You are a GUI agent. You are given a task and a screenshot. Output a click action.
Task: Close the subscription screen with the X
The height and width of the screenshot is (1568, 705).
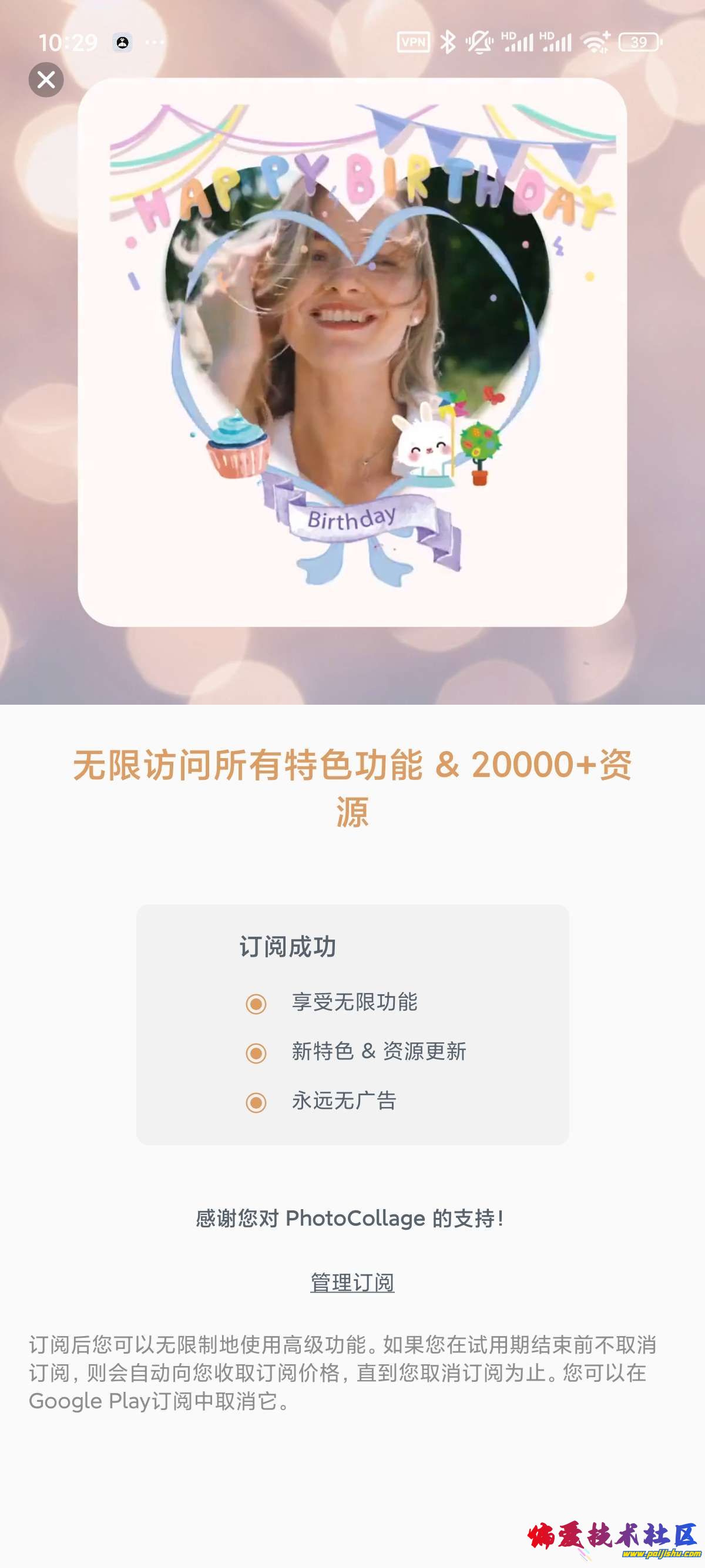click(x=46, y=80)
